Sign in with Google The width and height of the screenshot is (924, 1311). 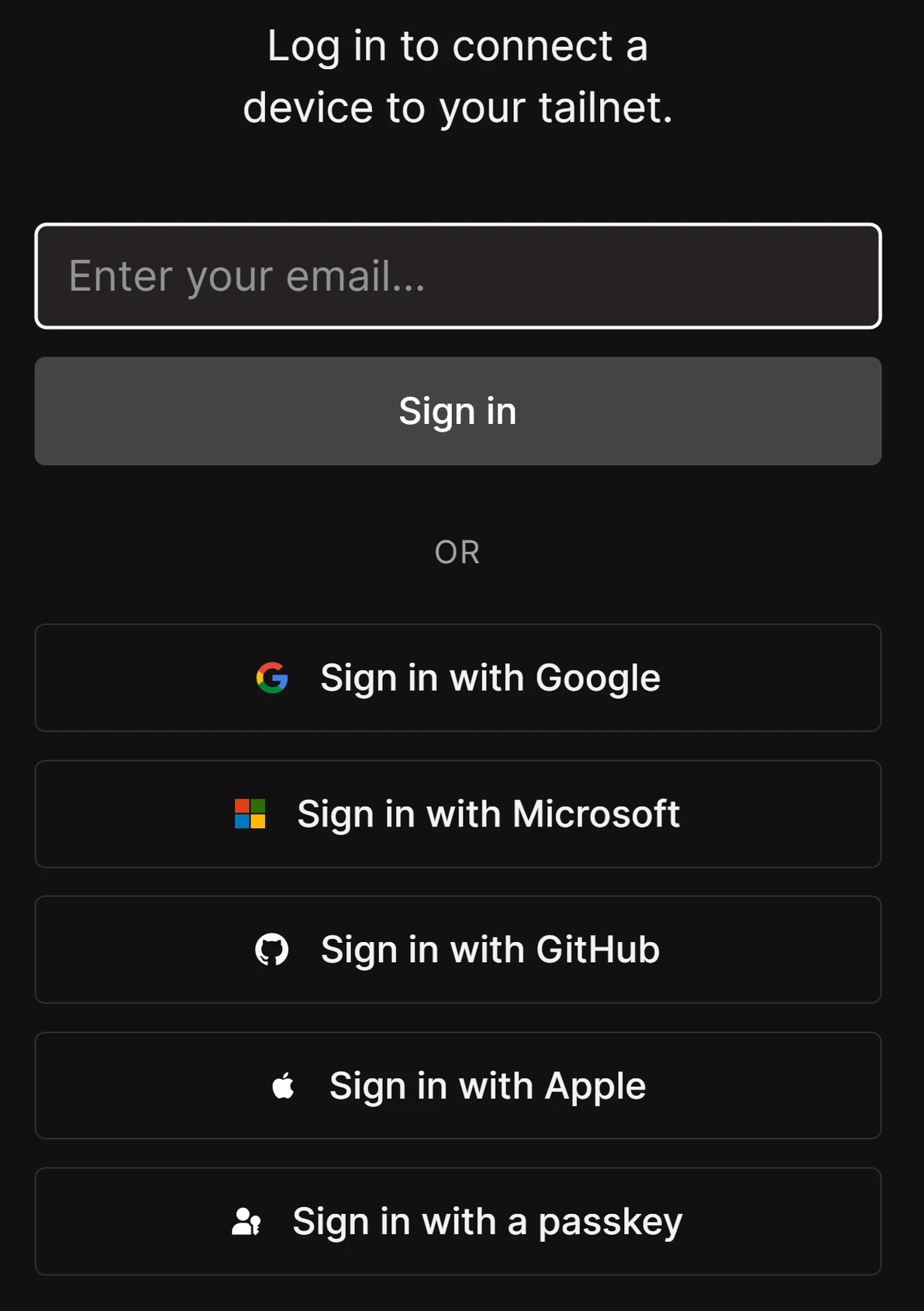[457, 678]
